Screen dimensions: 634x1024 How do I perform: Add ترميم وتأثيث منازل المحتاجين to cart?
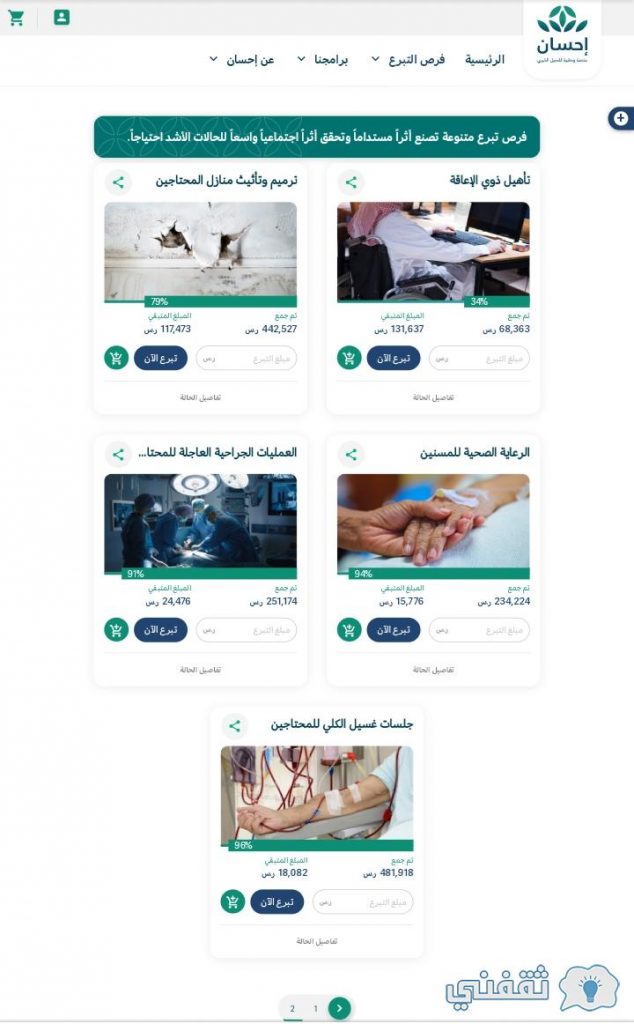116,358
